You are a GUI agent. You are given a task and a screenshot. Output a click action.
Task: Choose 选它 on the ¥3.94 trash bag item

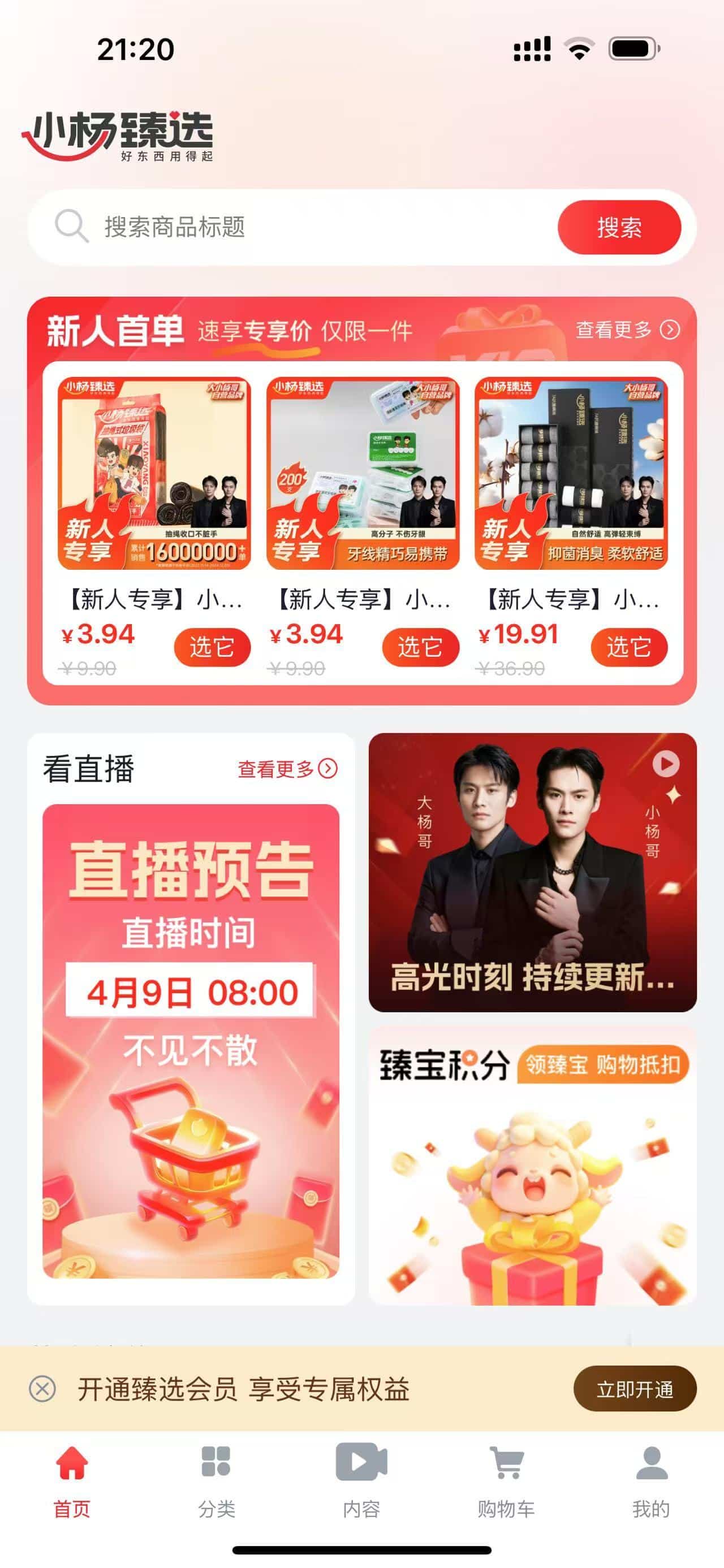pos(213,648)
